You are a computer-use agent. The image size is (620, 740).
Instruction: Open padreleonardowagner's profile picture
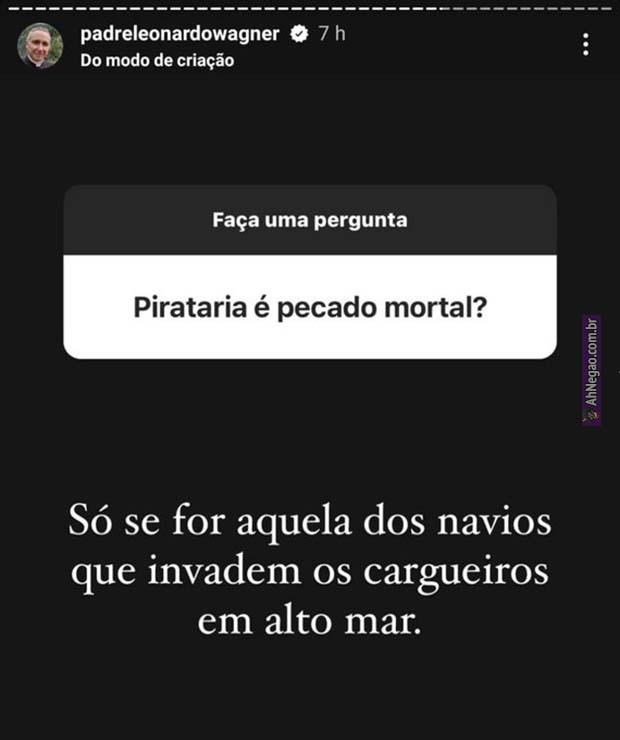click(40, 46)
